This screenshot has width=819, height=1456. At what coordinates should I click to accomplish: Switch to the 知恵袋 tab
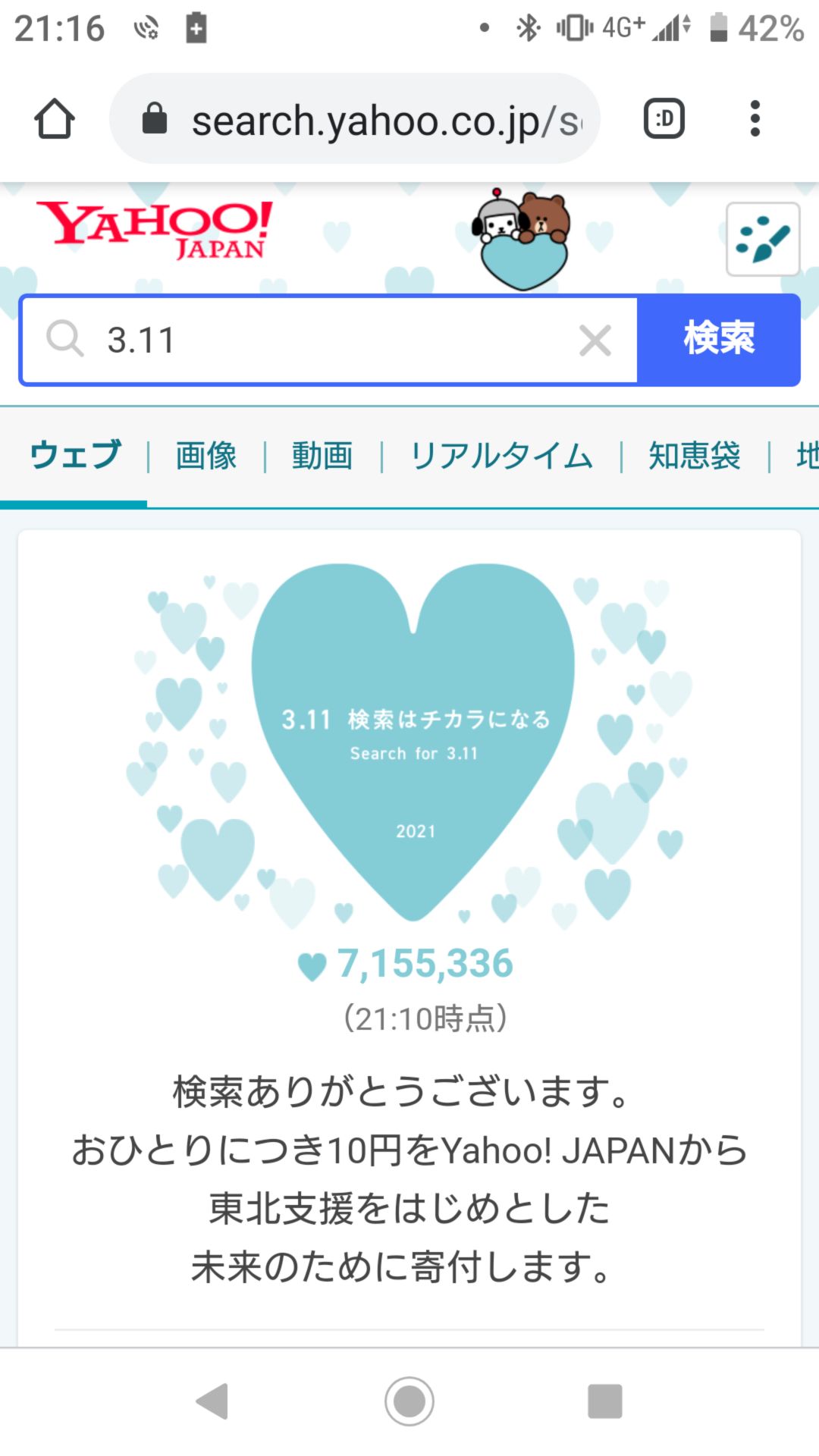point(695,456)
